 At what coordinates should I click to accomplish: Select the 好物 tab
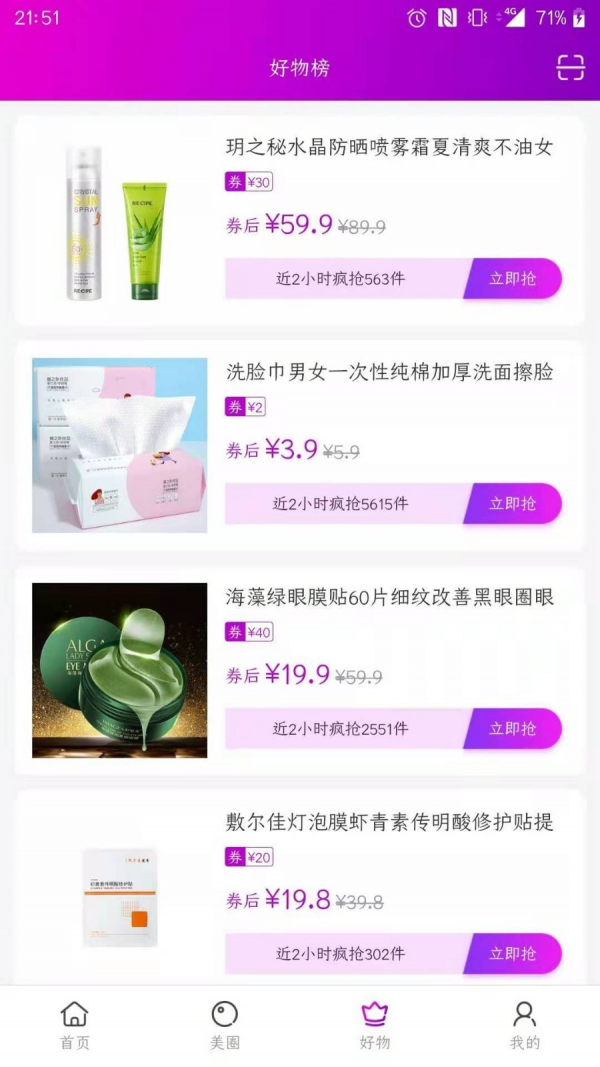(x=375, y=1026)
